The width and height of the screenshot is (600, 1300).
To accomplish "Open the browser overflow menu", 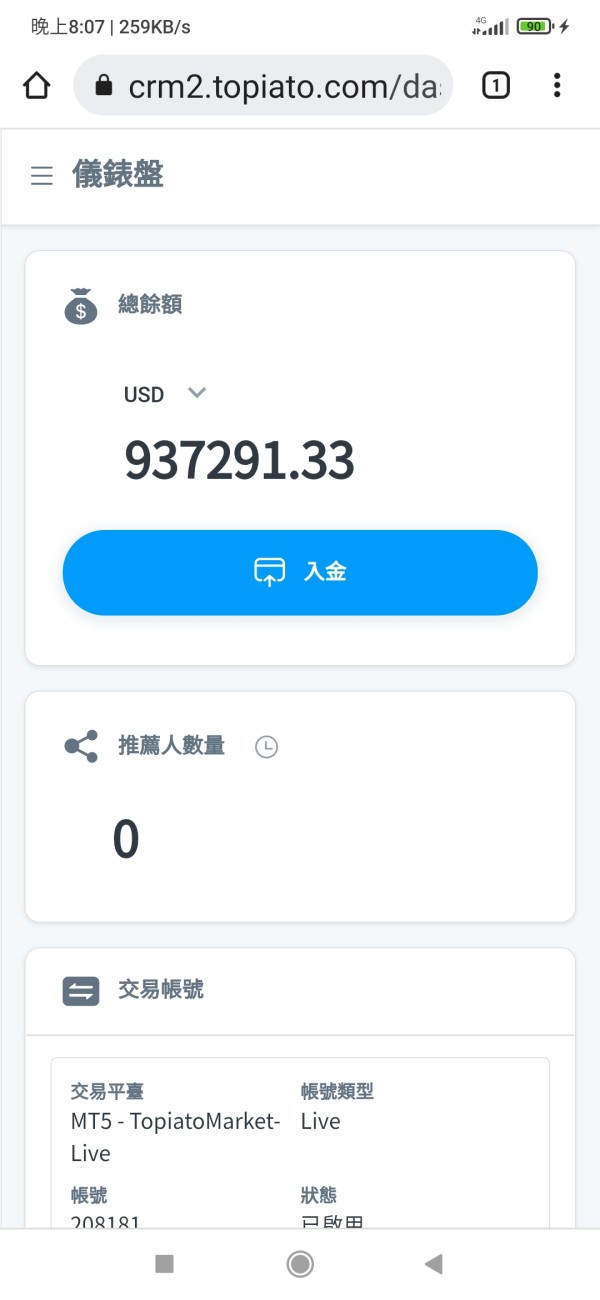I will 557,86.
